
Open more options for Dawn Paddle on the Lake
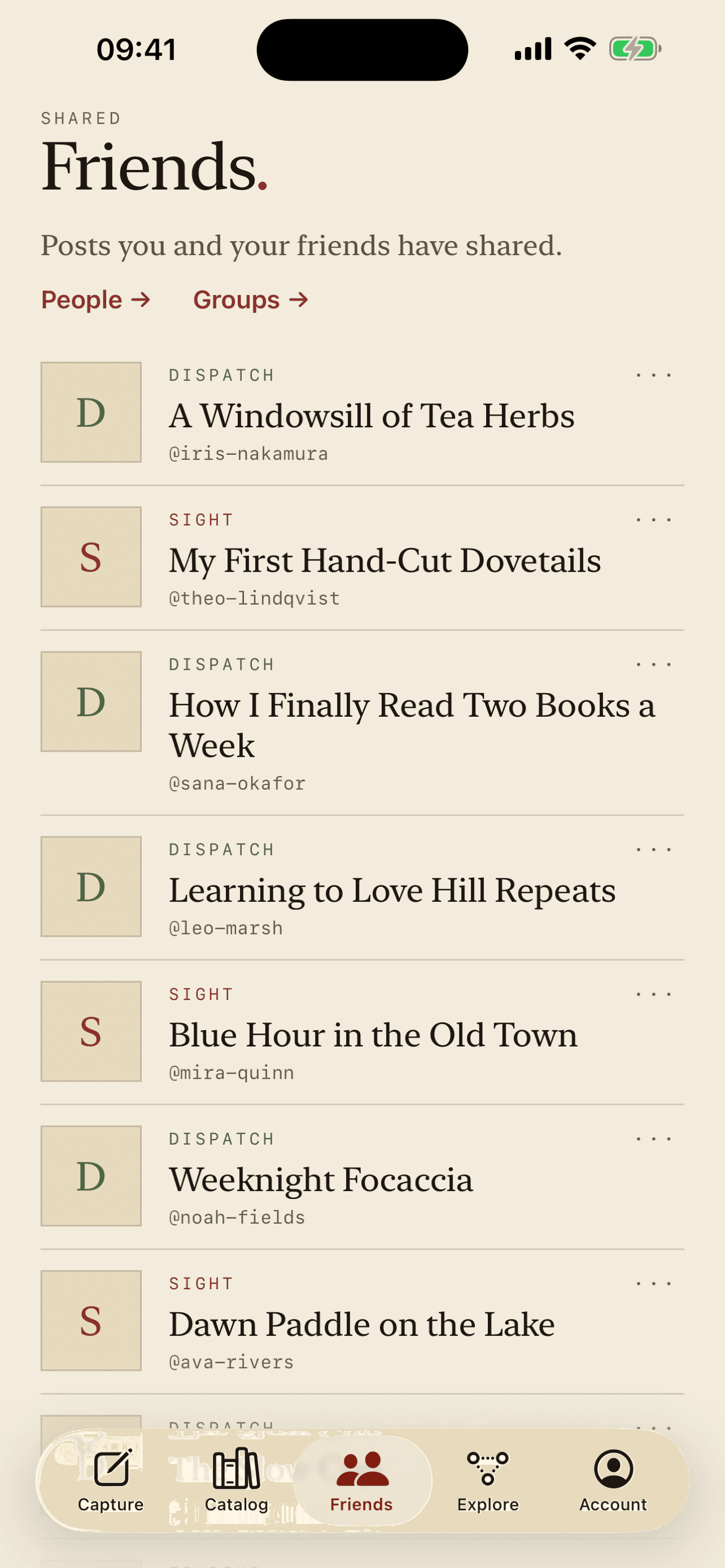tap(654, 1283)
